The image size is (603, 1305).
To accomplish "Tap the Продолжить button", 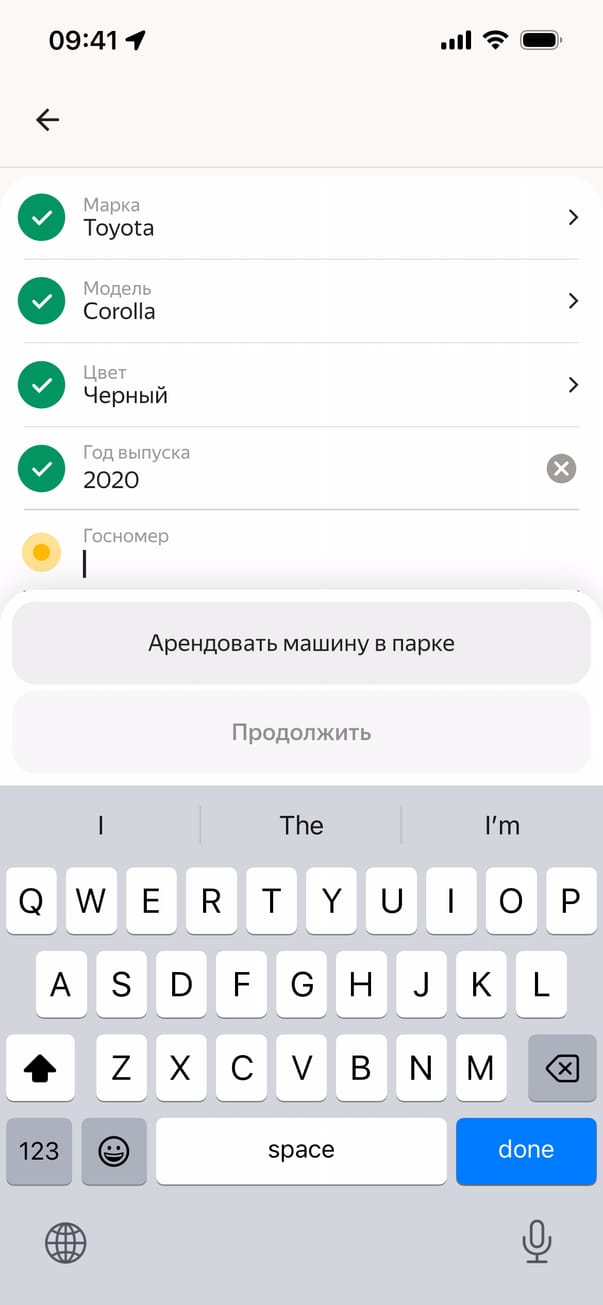I will (301, 732).
